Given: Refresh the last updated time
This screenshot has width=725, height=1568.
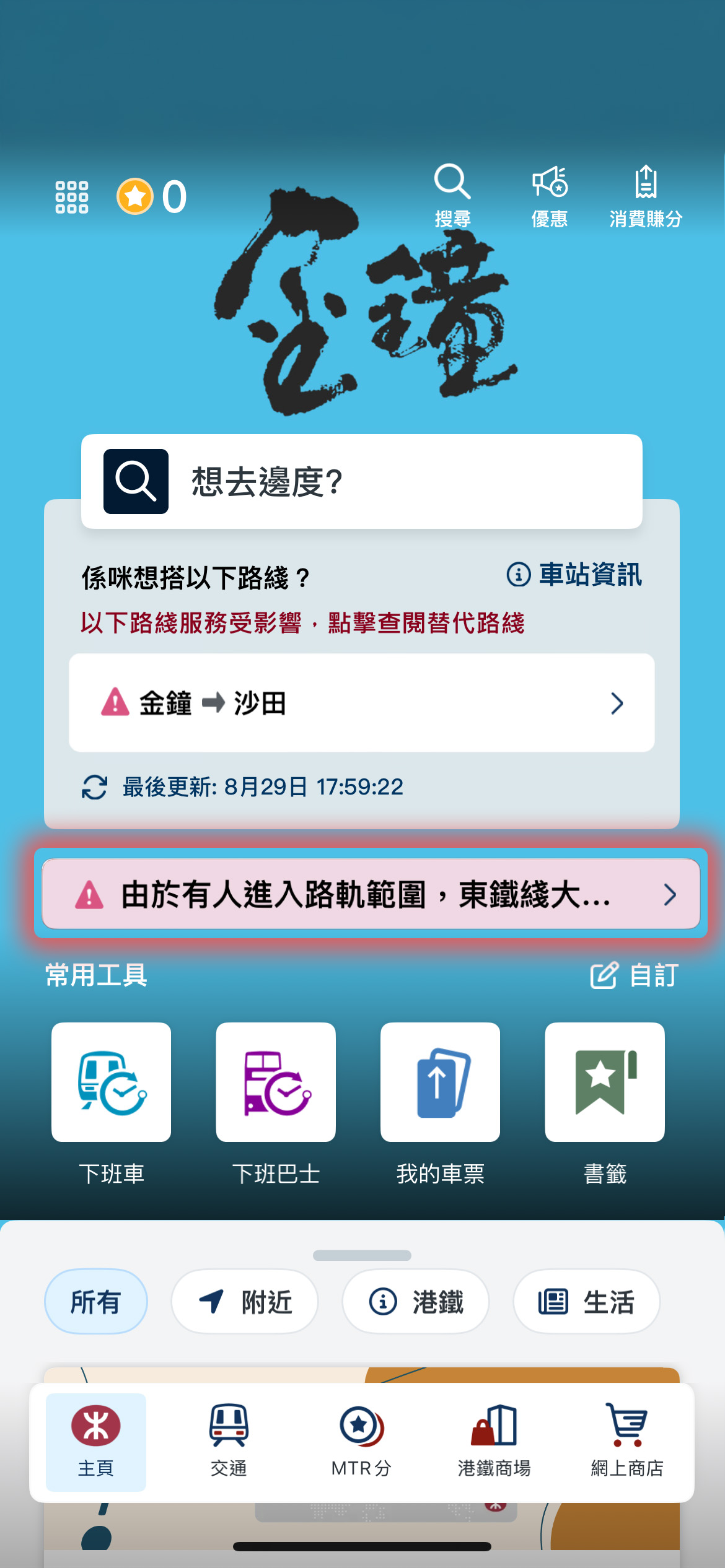Looking at the screenshot, I should coord(95,787).
